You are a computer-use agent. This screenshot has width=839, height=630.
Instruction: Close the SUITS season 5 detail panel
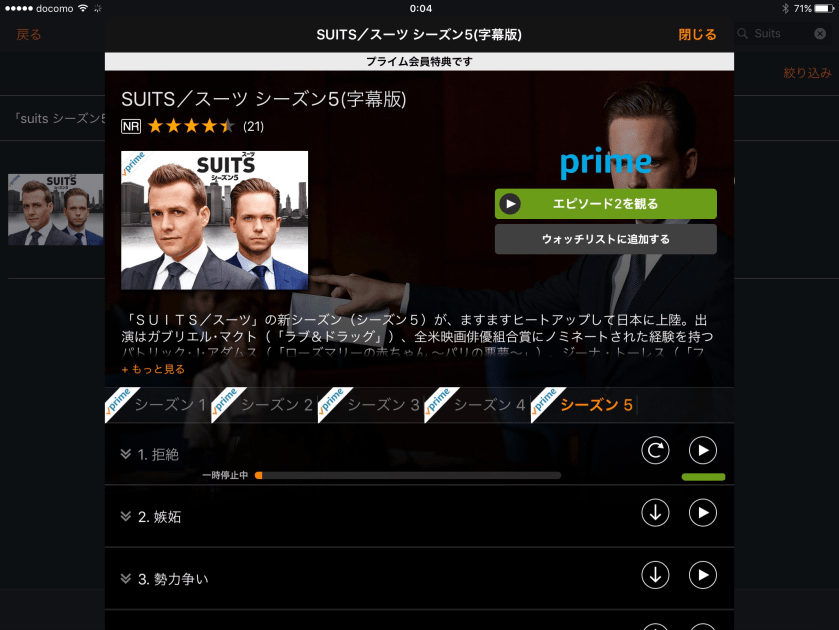(697, 34)
